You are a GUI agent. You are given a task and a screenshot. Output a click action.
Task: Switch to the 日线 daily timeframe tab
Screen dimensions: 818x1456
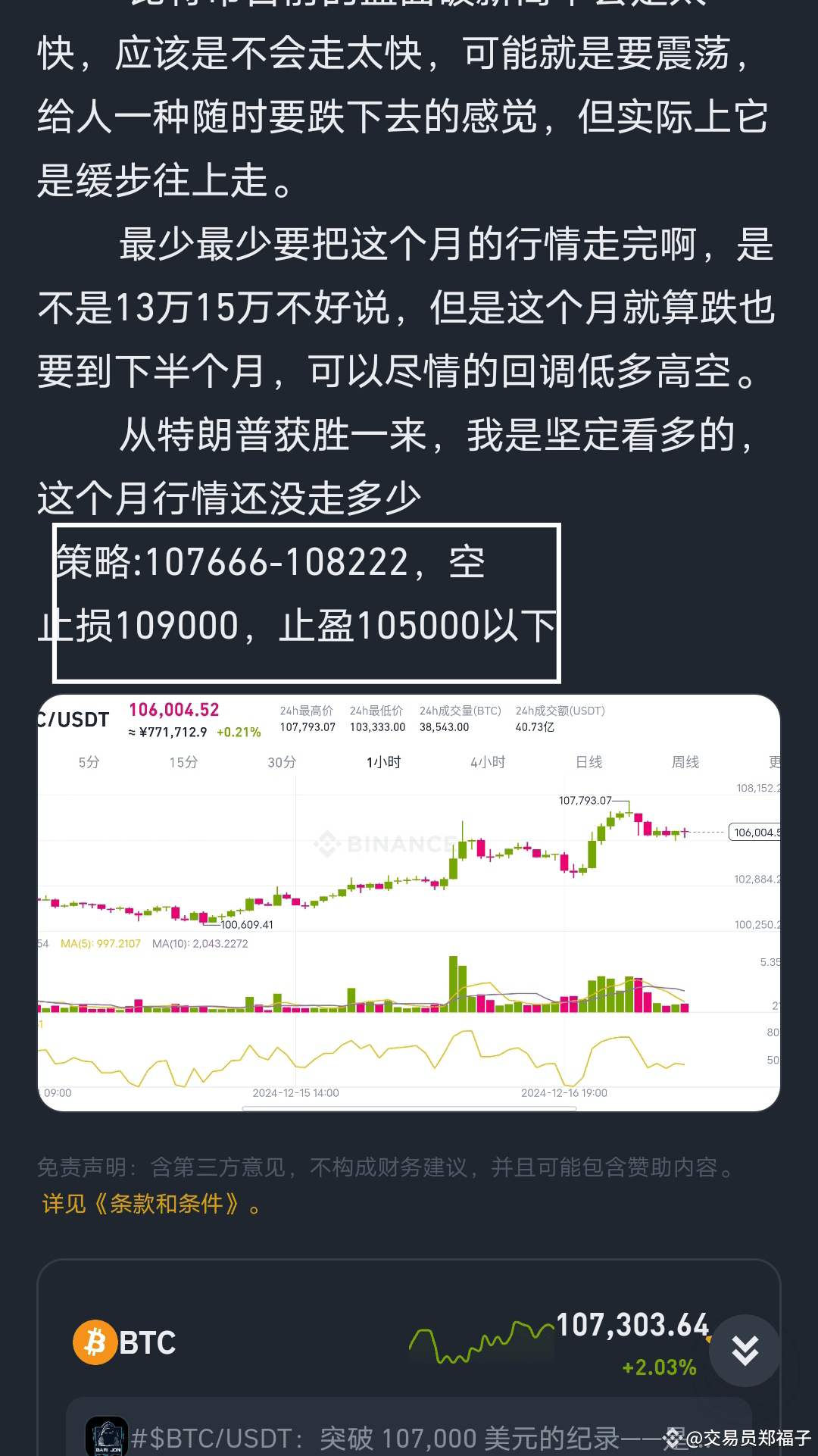pos(589,764)
